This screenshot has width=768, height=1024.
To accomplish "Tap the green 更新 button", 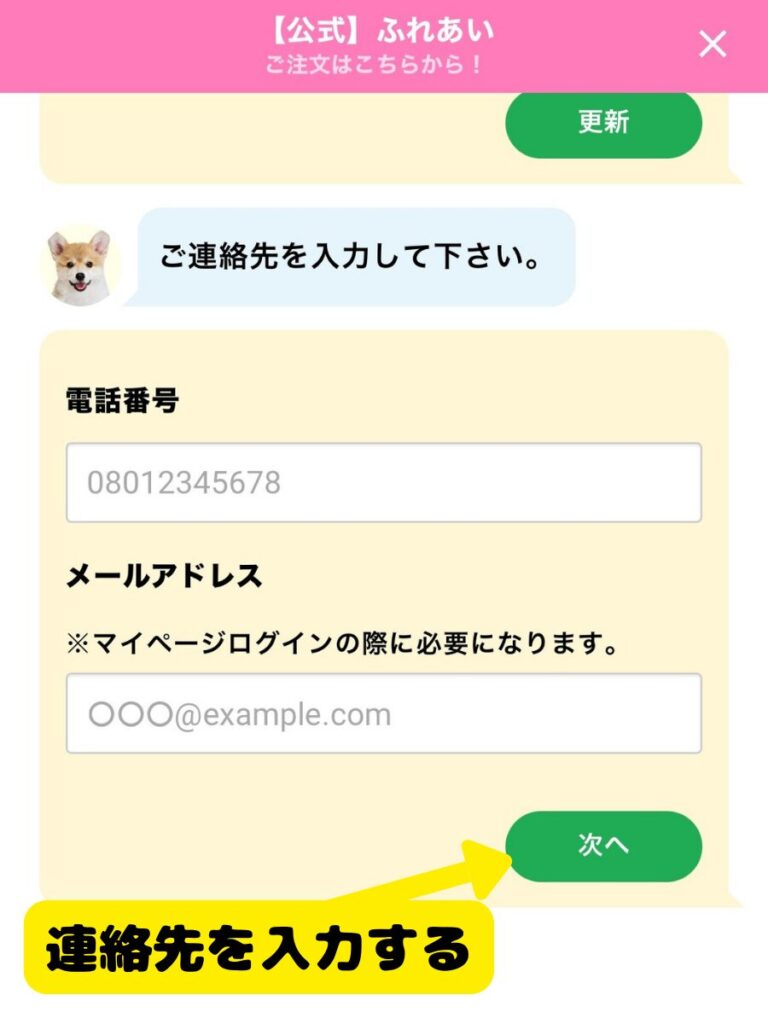I will click(x=603, y=122).
